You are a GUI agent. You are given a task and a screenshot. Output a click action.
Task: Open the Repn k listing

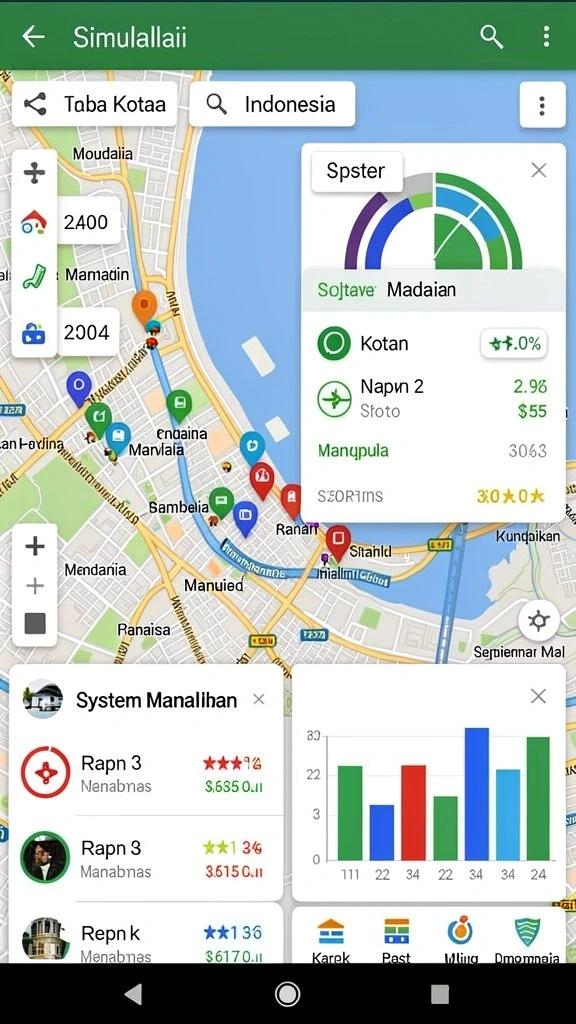click(x=146, y=941)
